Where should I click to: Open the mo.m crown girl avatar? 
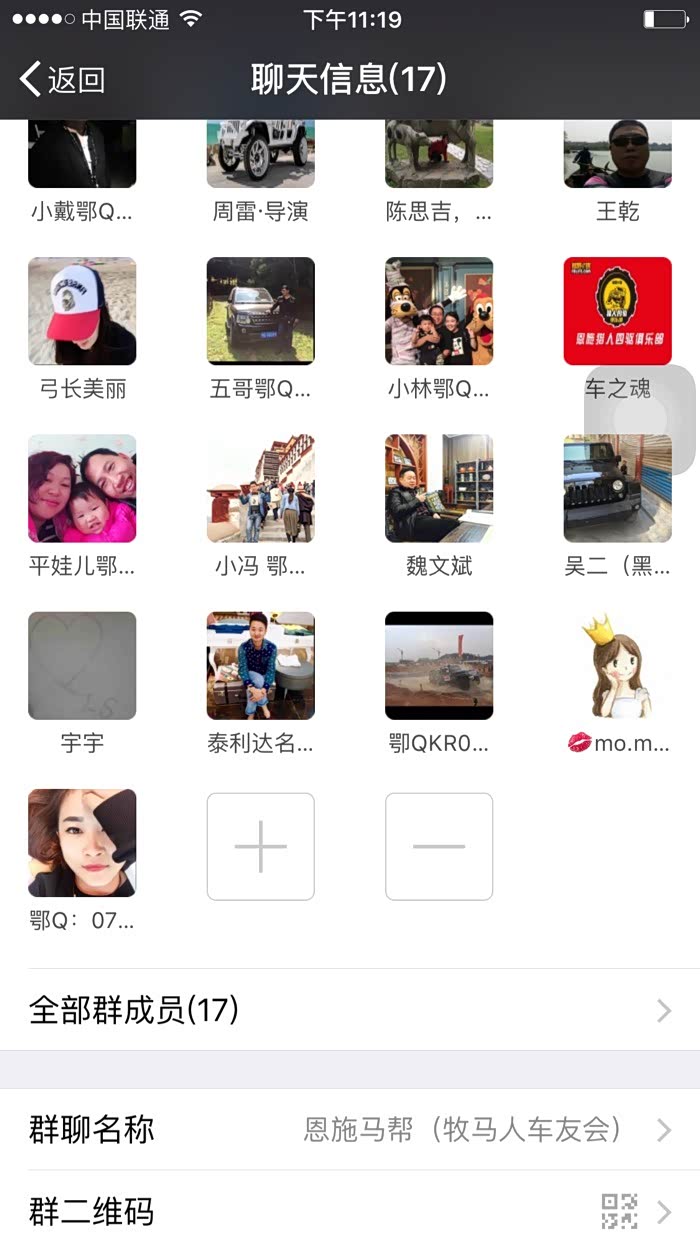click(x=617, y=665)
